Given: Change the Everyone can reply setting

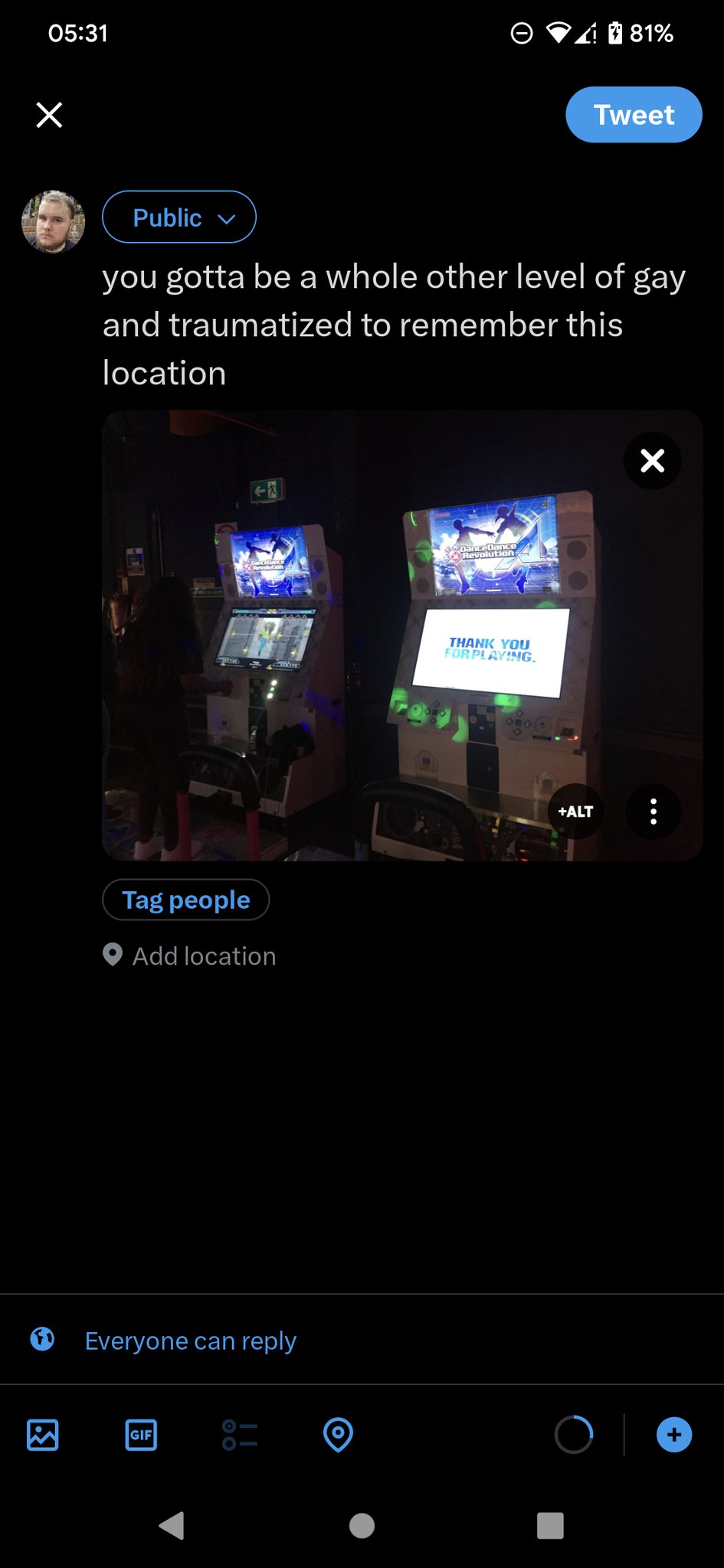Looking at the screenshot, I should (x=190, y=1341).
